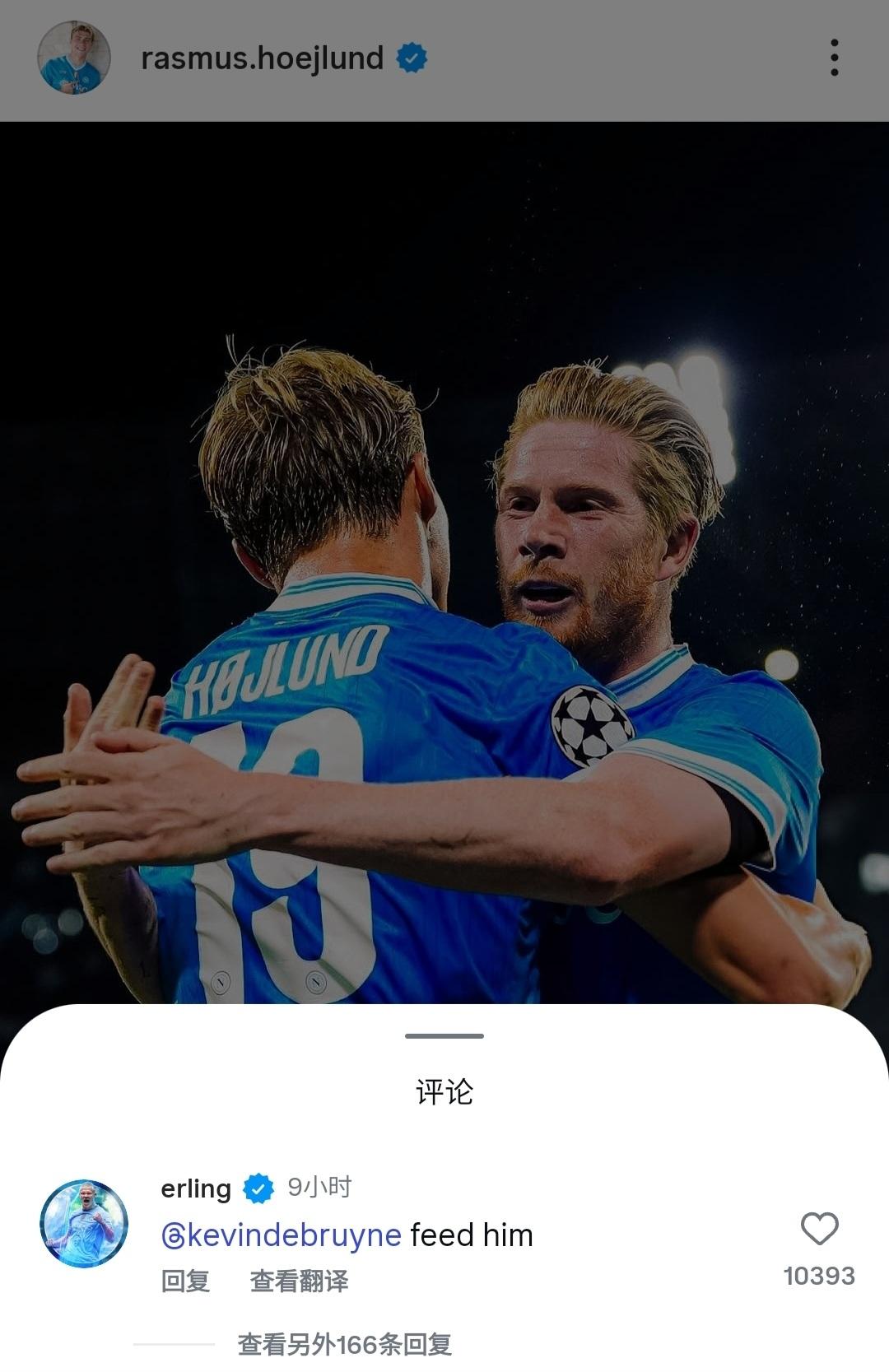Reply to erling's comment via 回复
Viewport: 889px width, 1372px height.
pos(185,1281)
